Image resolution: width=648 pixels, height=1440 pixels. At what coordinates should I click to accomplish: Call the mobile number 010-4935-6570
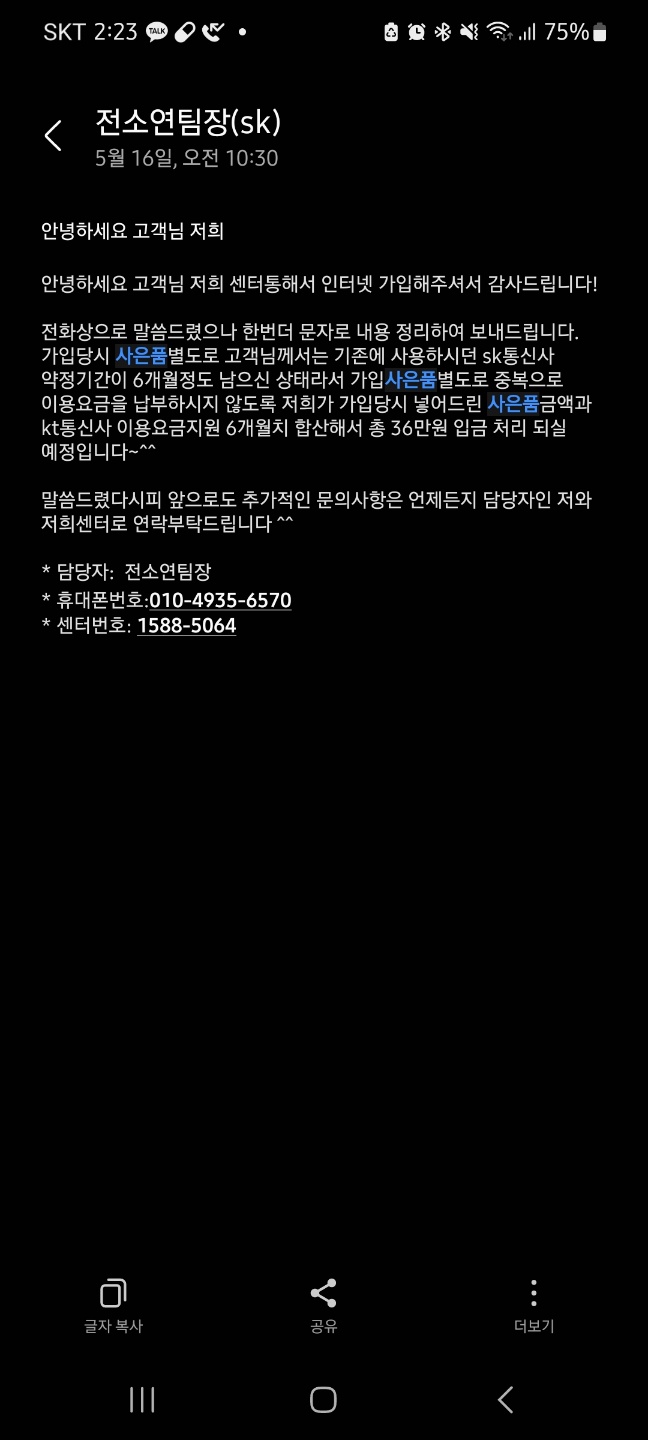220,600
